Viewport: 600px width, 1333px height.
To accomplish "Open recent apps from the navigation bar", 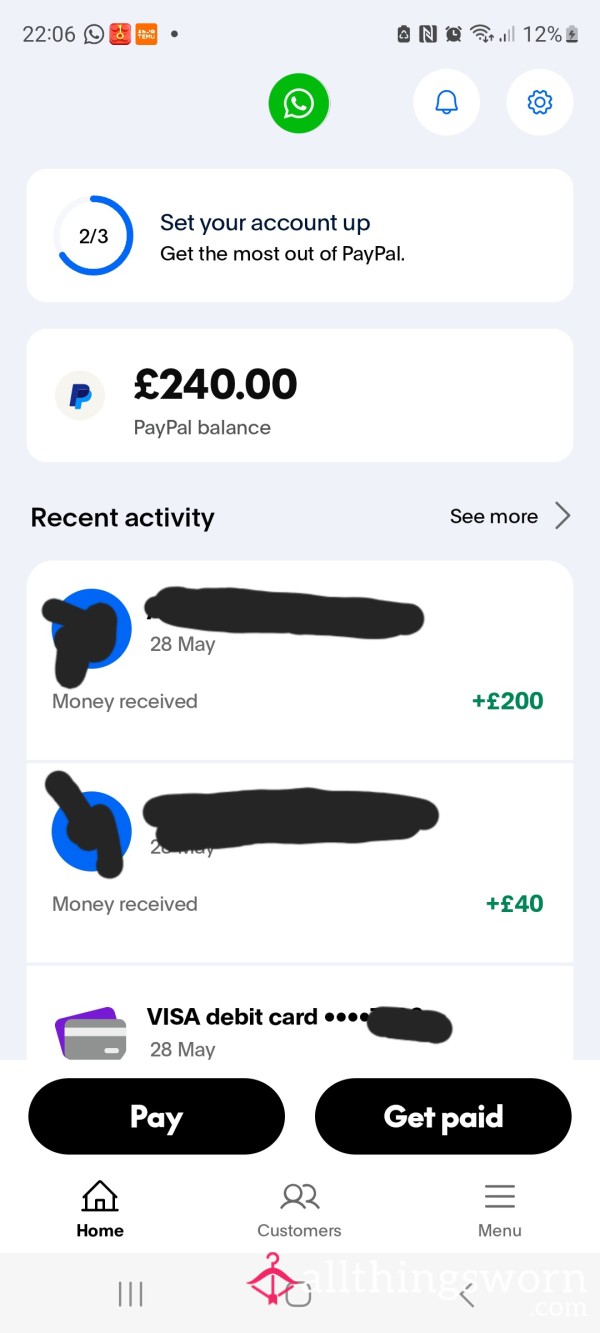I will pyautogui.click(x=130, y=1295).
